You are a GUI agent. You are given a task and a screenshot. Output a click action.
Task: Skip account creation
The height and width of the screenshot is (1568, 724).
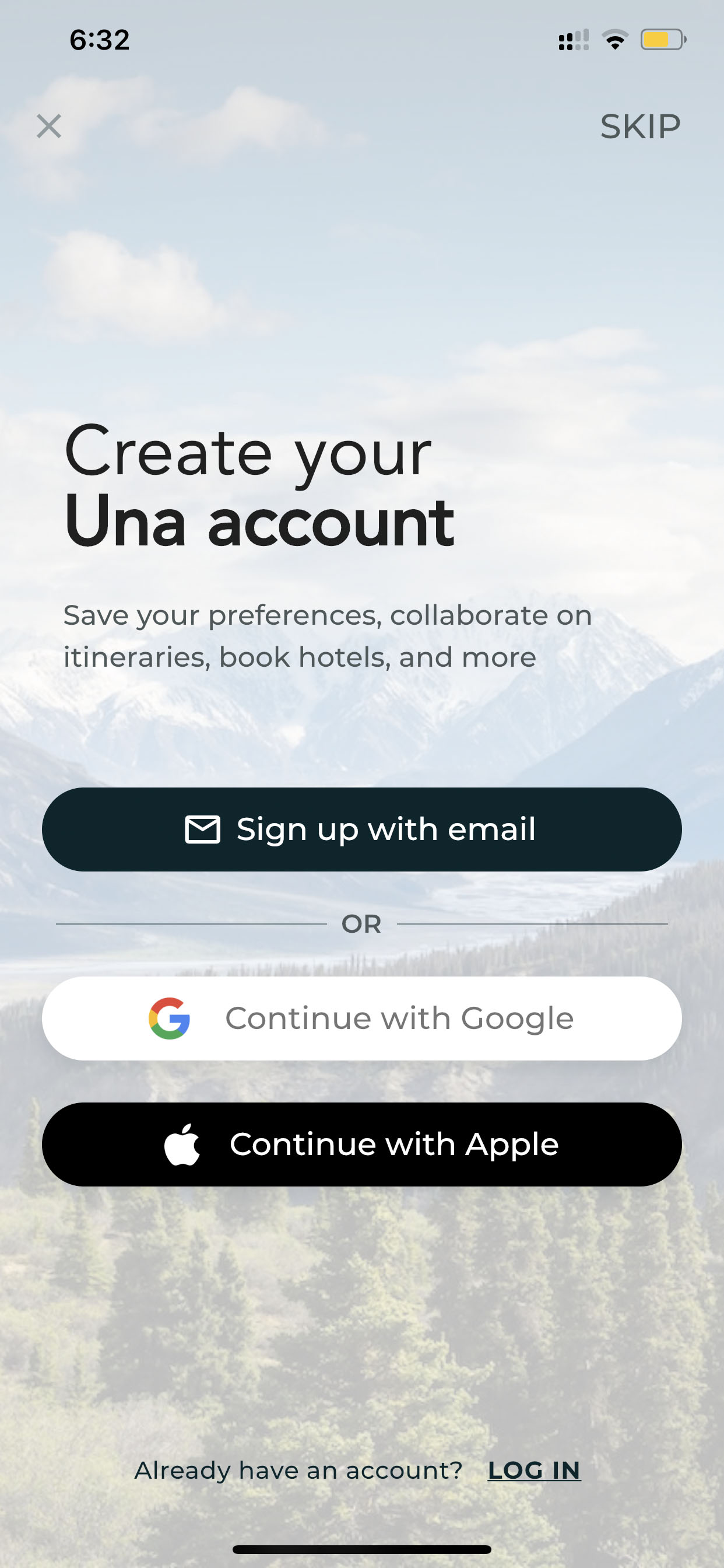click(x=640, y=127)
